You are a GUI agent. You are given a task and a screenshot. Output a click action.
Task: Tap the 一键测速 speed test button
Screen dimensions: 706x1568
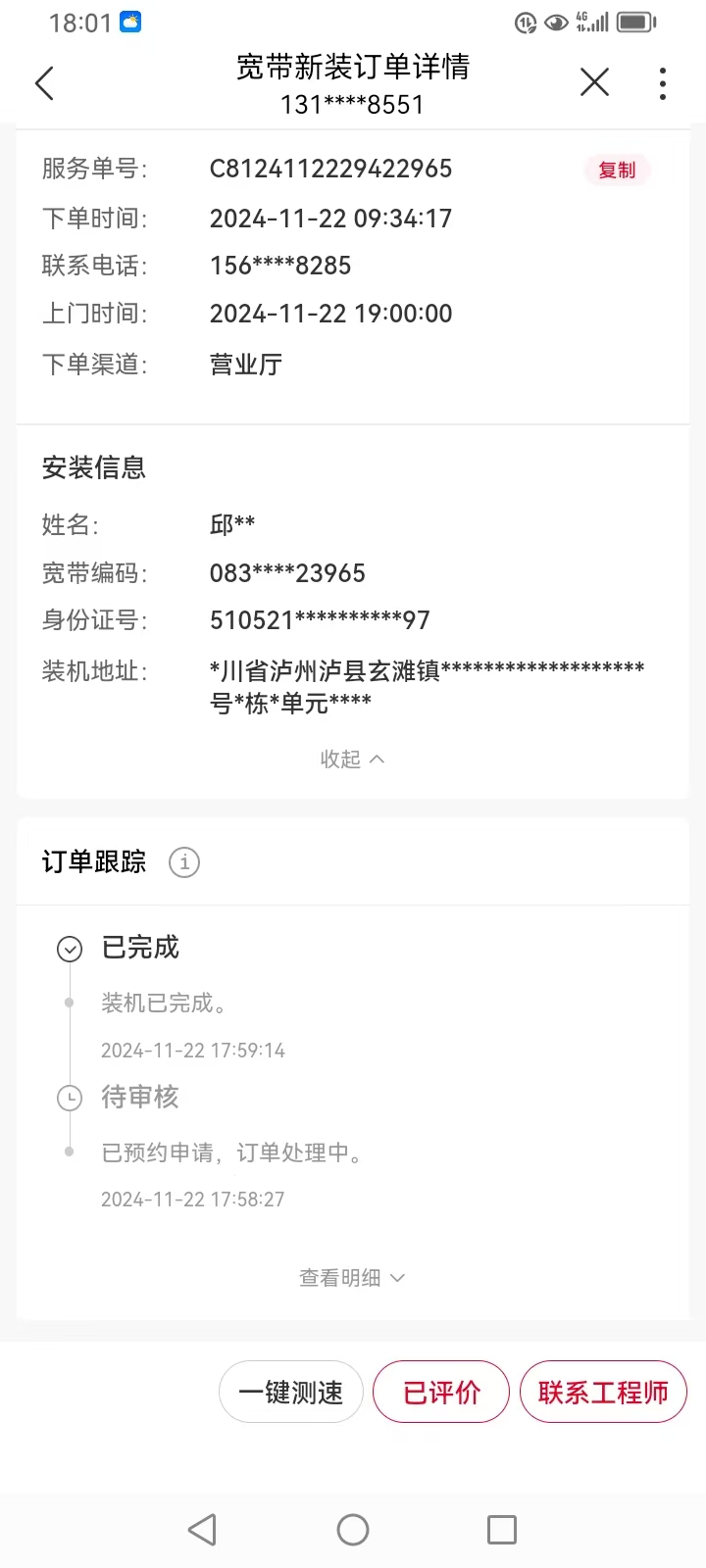(291, 1392)
